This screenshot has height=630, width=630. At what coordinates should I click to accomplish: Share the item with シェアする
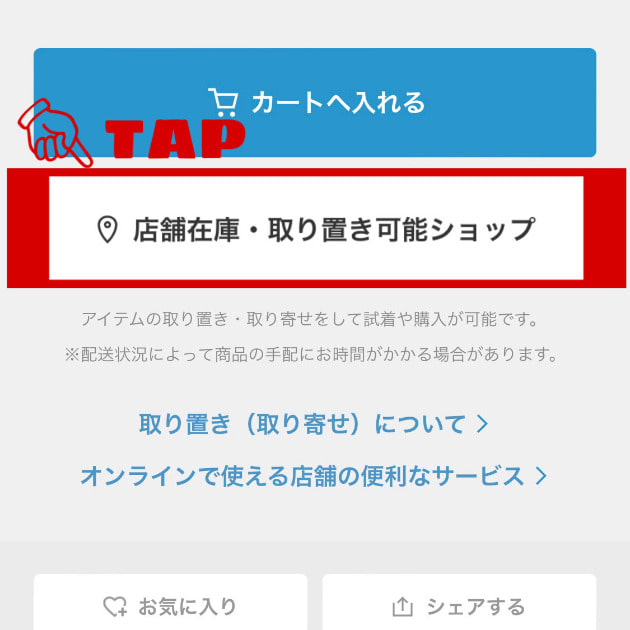[x=459, y=605]
